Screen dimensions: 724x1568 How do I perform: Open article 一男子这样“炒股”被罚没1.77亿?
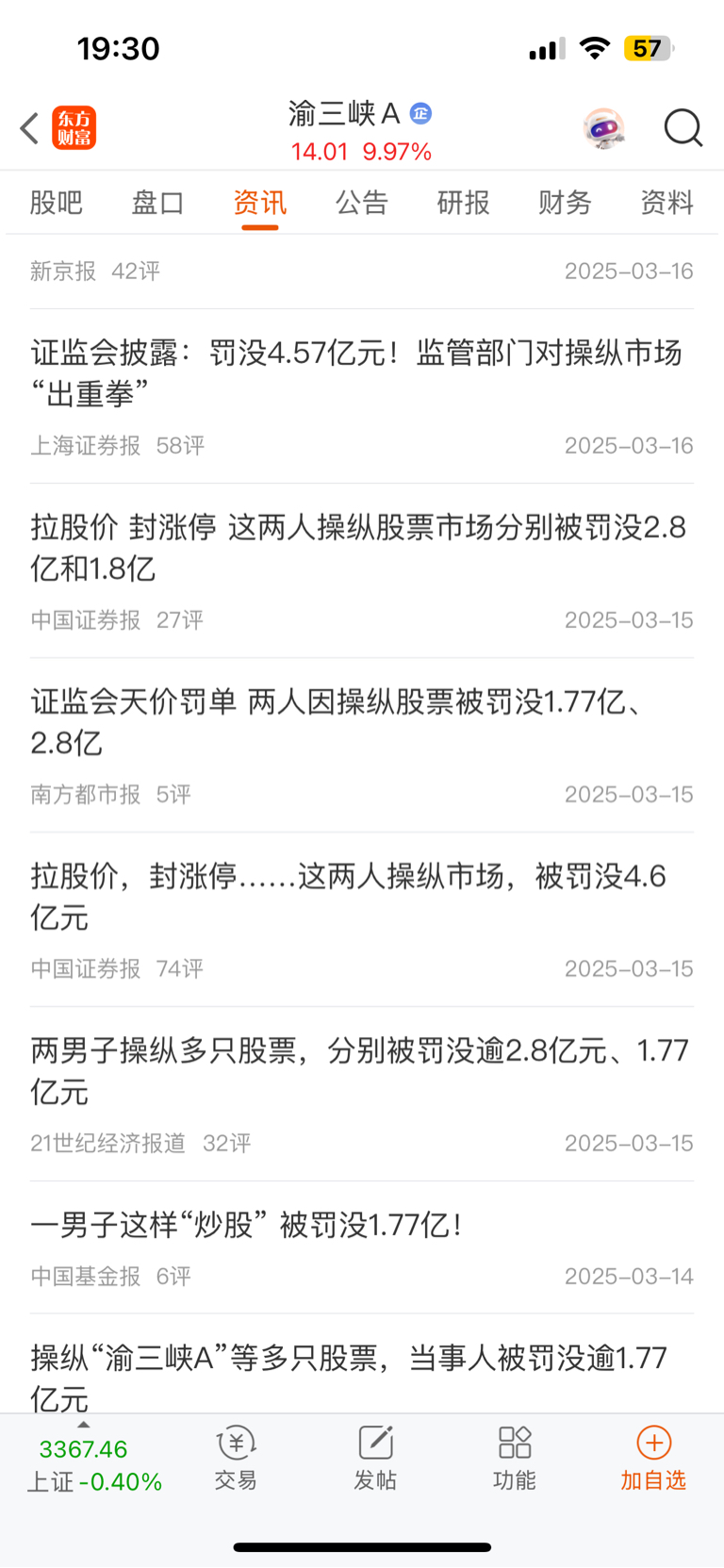[x=362, y=1247]
